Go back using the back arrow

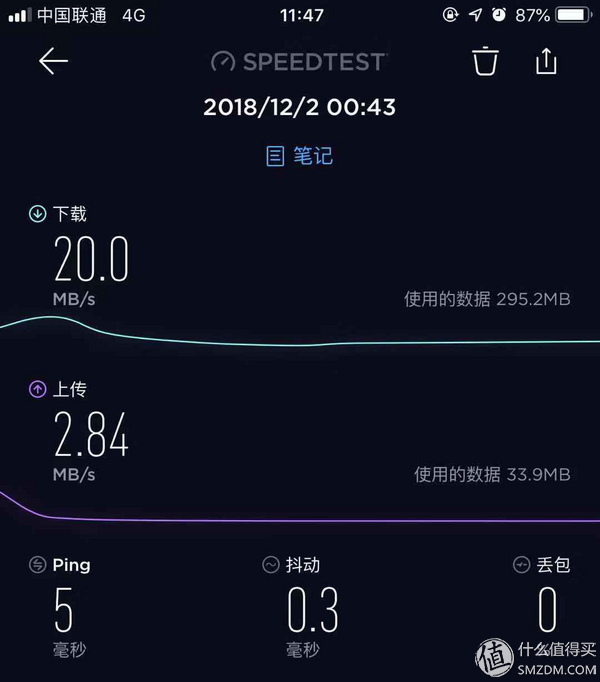[x=53, y=61]
